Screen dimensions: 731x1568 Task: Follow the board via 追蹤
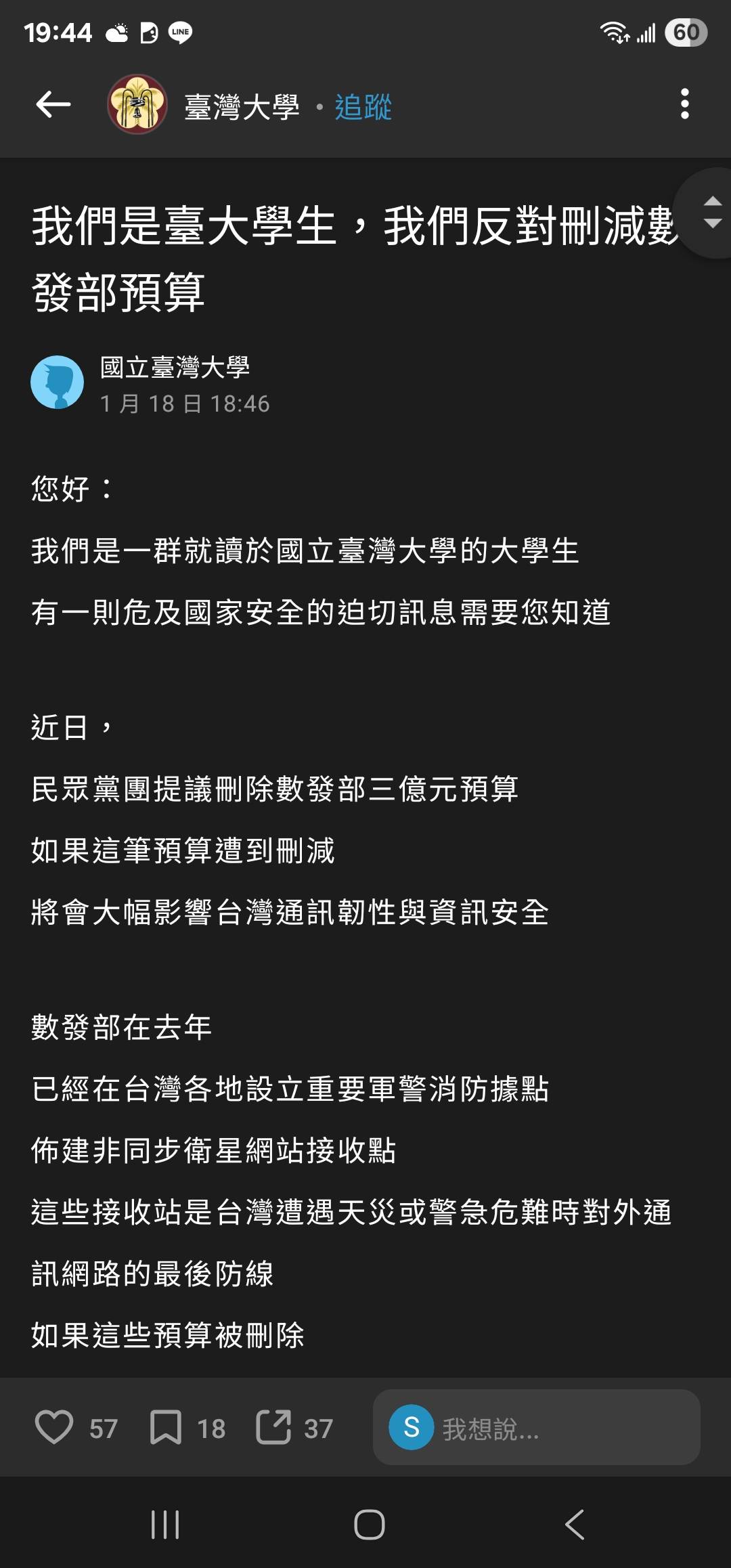[363, 107]
